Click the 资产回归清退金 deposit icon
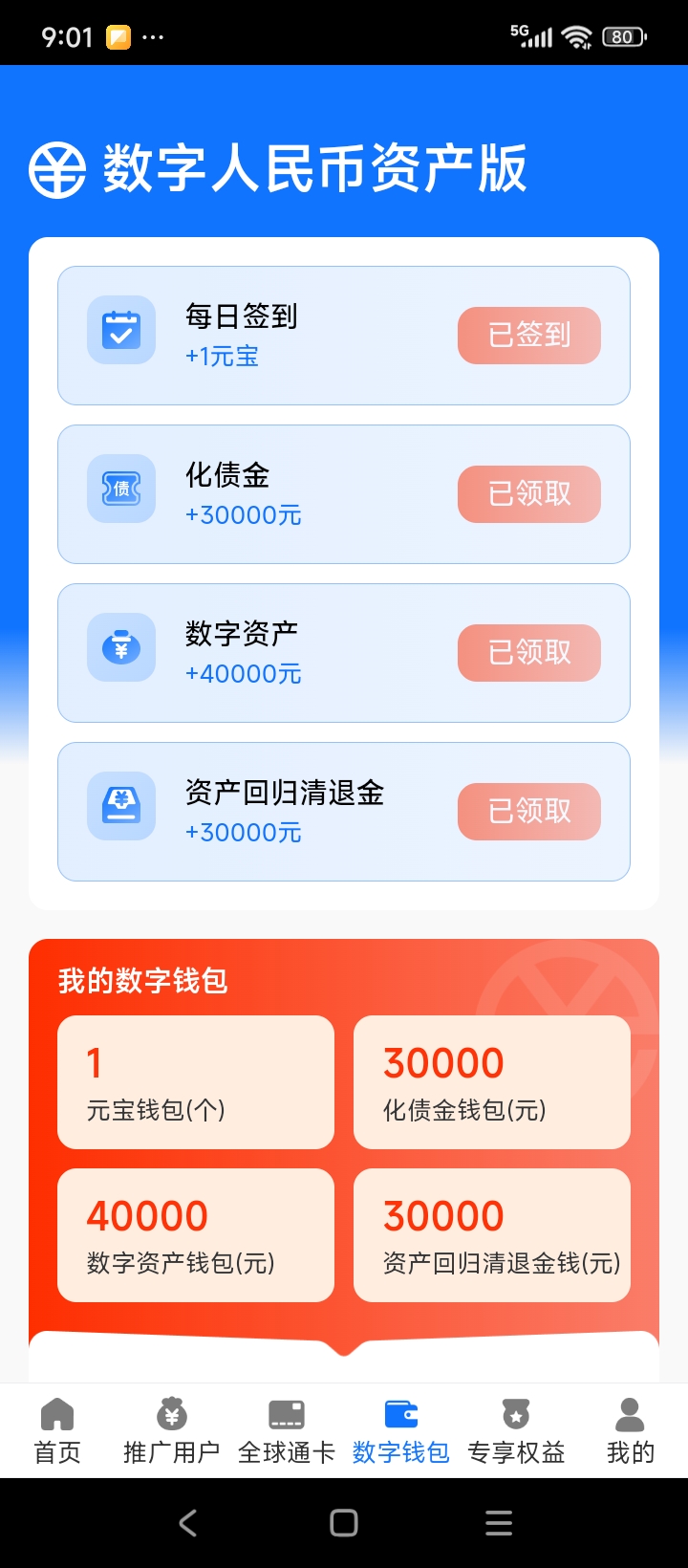This screenshot has height=1568, width=688. 120,806
